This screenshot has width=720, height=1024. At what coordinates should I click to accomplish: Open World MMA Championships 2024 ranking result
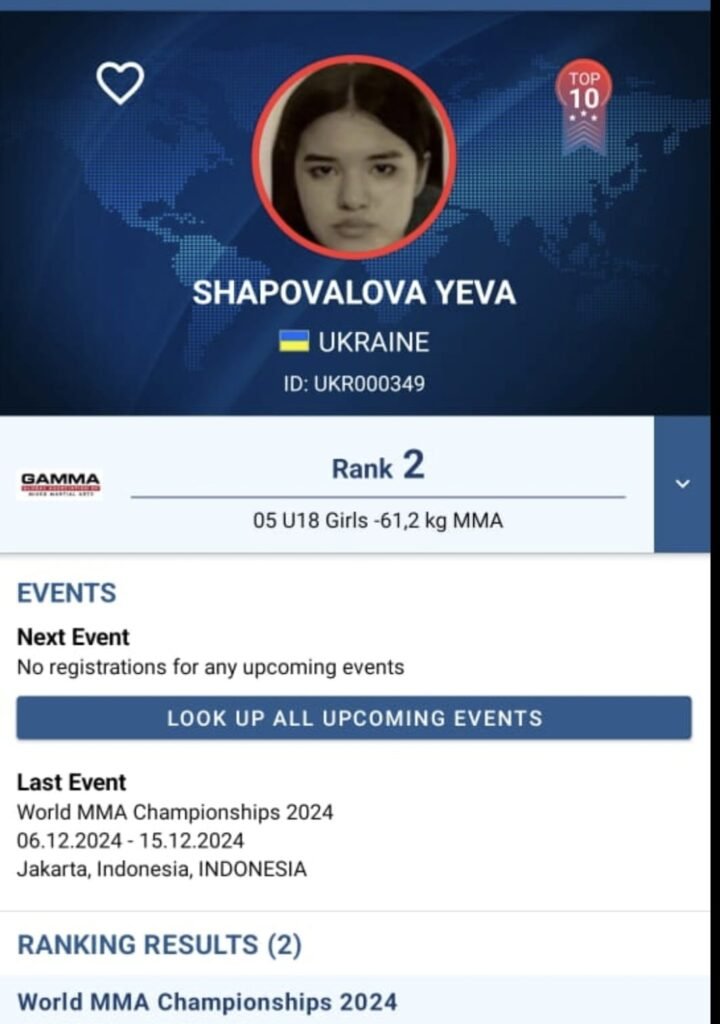click(x=207, y=1001)
